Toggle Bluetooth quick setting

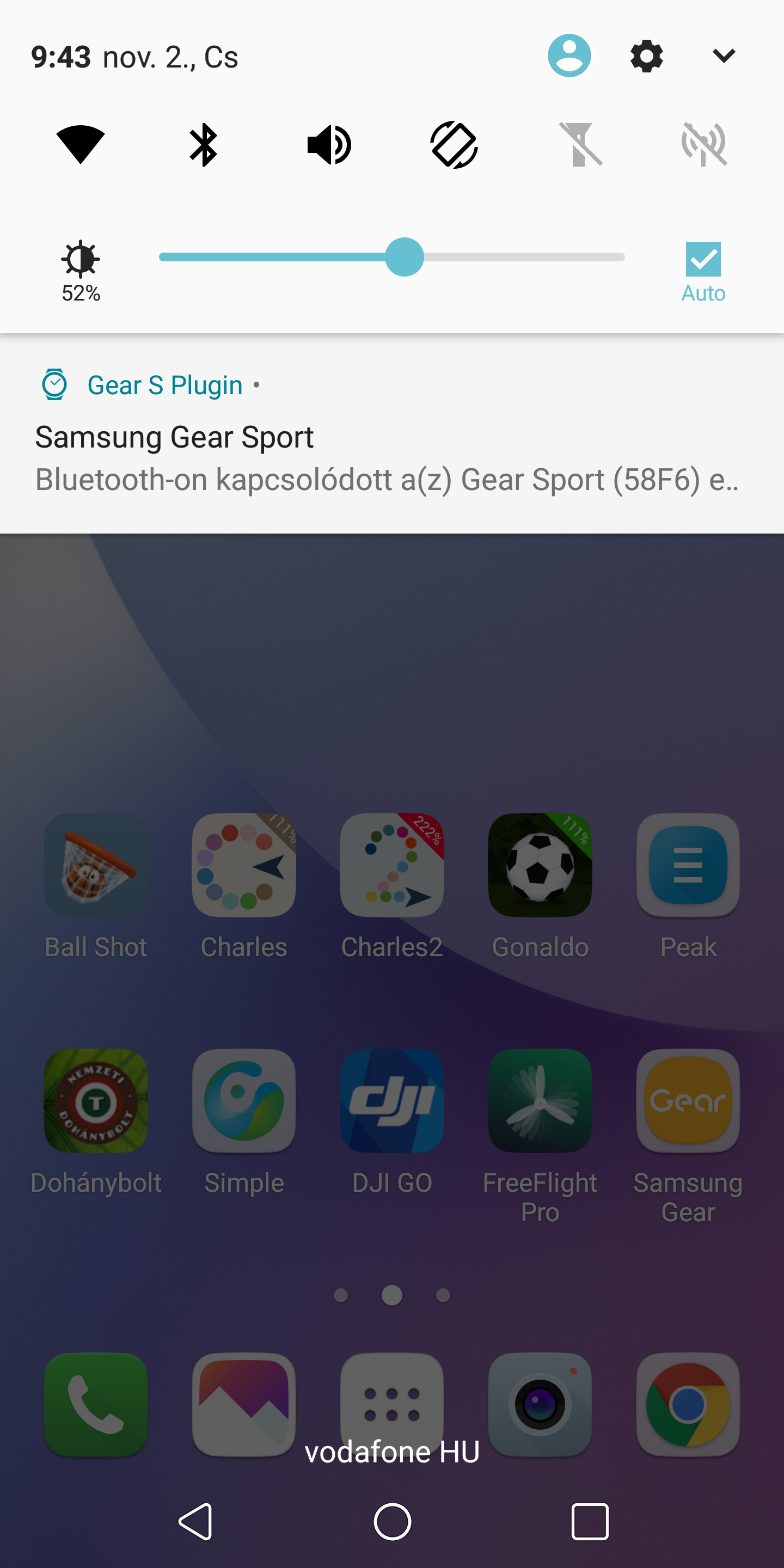click(204, 144)
